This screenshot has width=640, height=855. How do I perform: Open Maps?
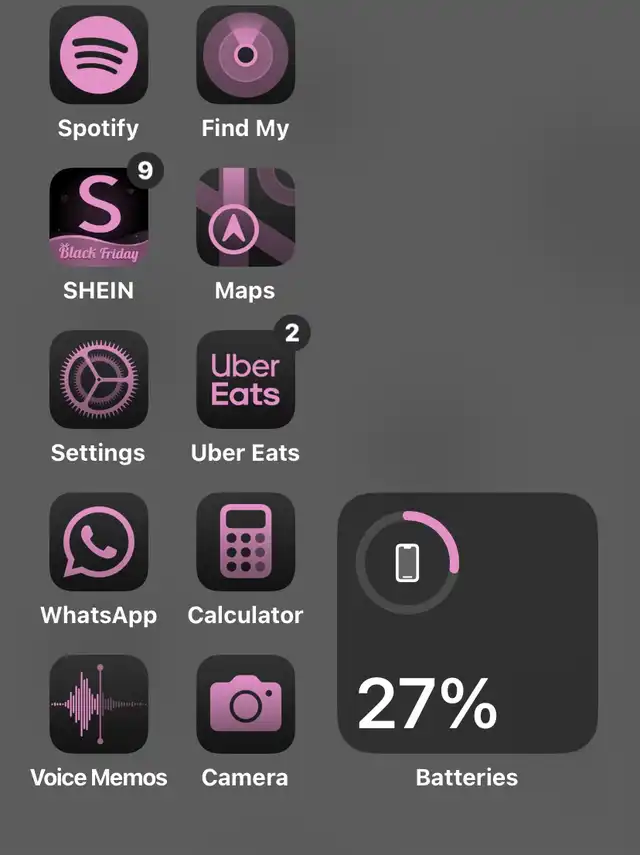point(245,217)
